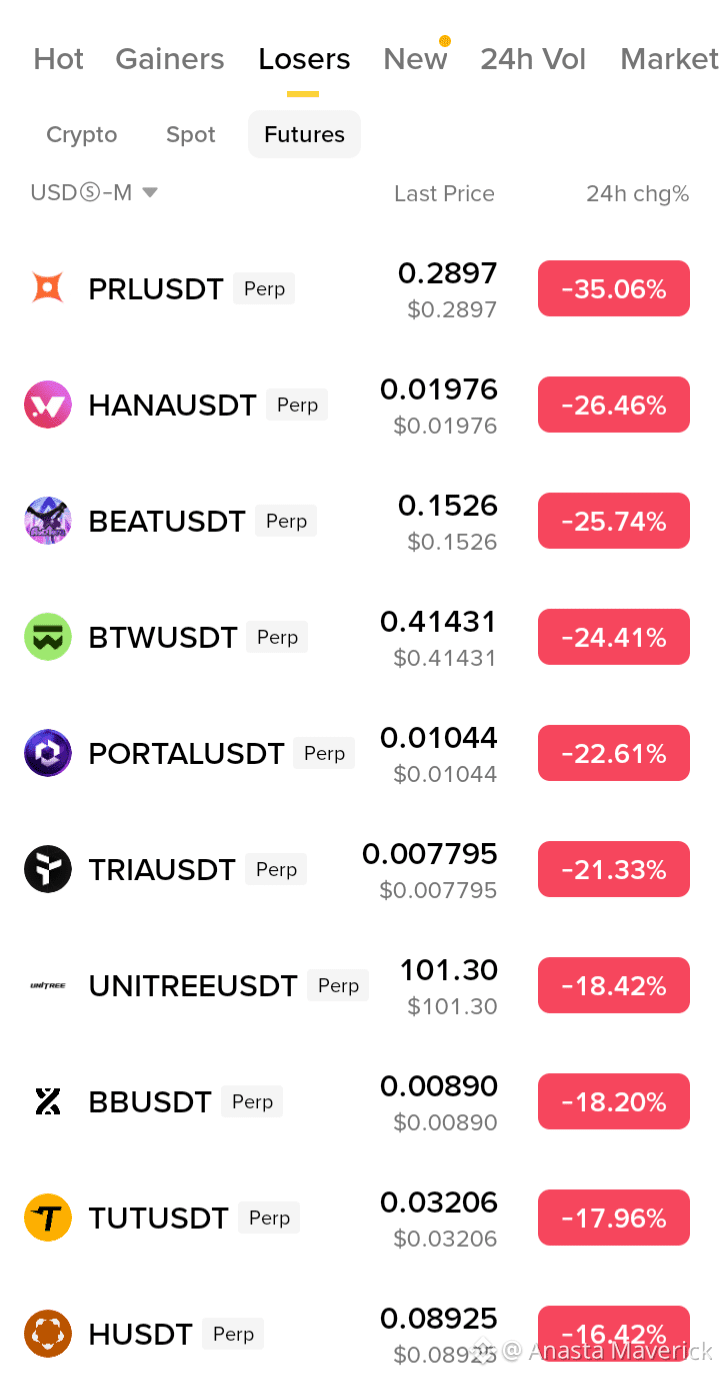View the PORTALUSDT perpetual details
720x1376 pixels.
360,753
